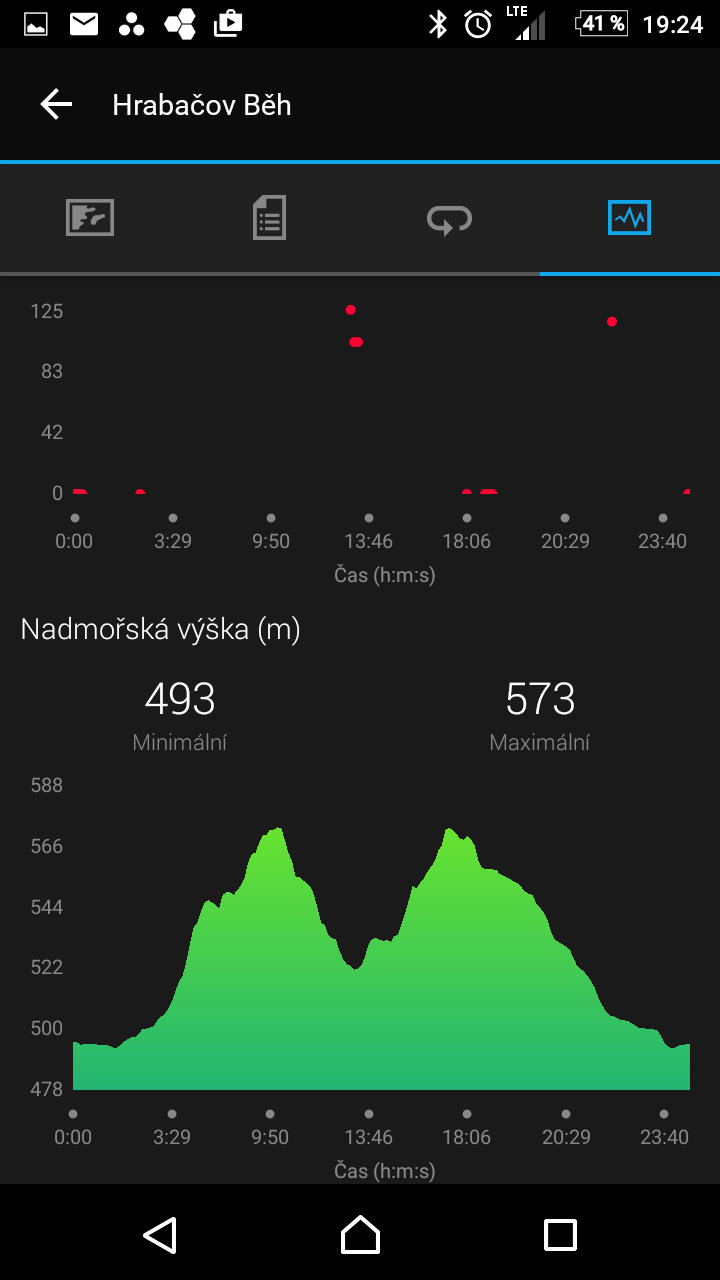Image resolution: width=720 pixels, height=1280 pixels.
Task: Open the recent apps view
Action: pyautogui.click(x=560, y=1235)
